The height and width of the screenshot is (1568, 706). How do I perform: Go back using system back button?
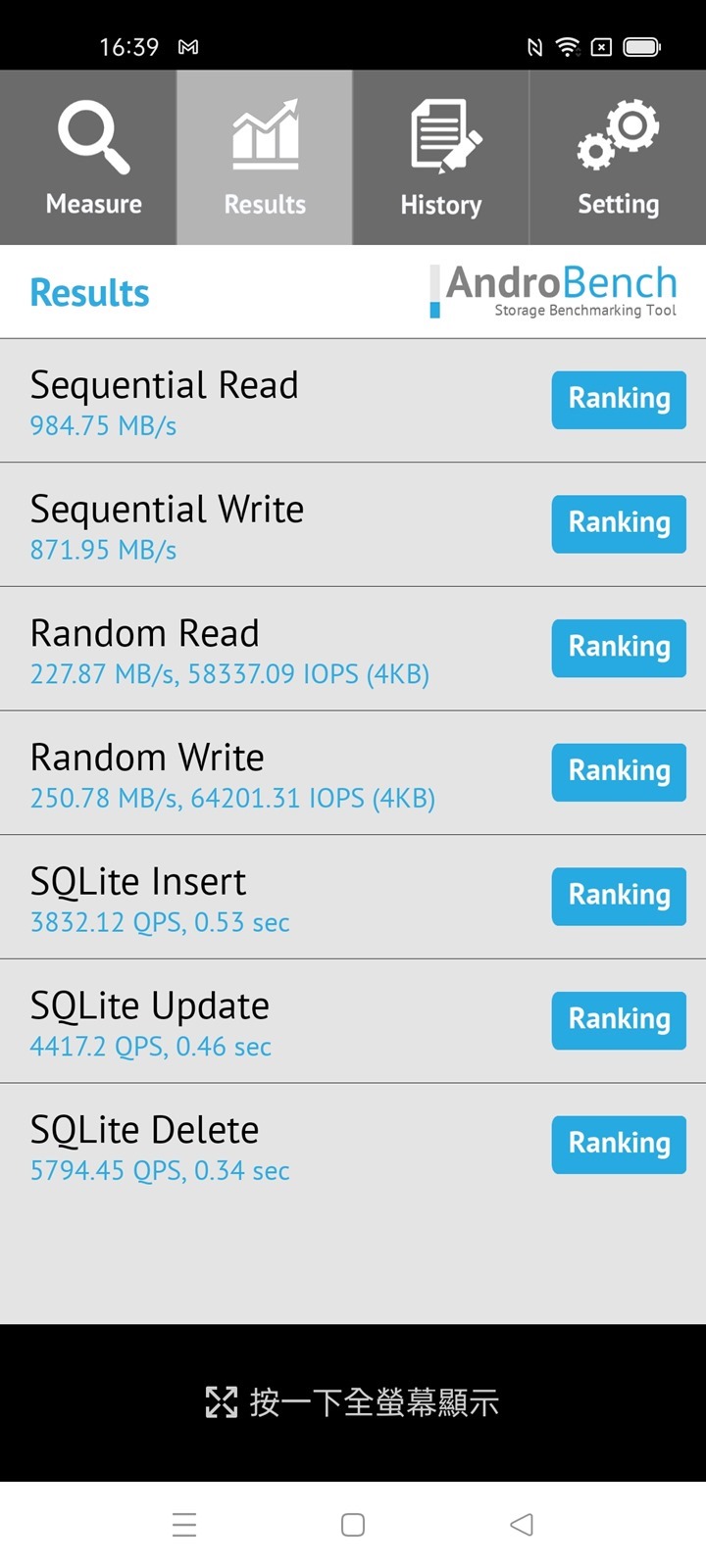pyautogui.click(x=522, y=1524)
